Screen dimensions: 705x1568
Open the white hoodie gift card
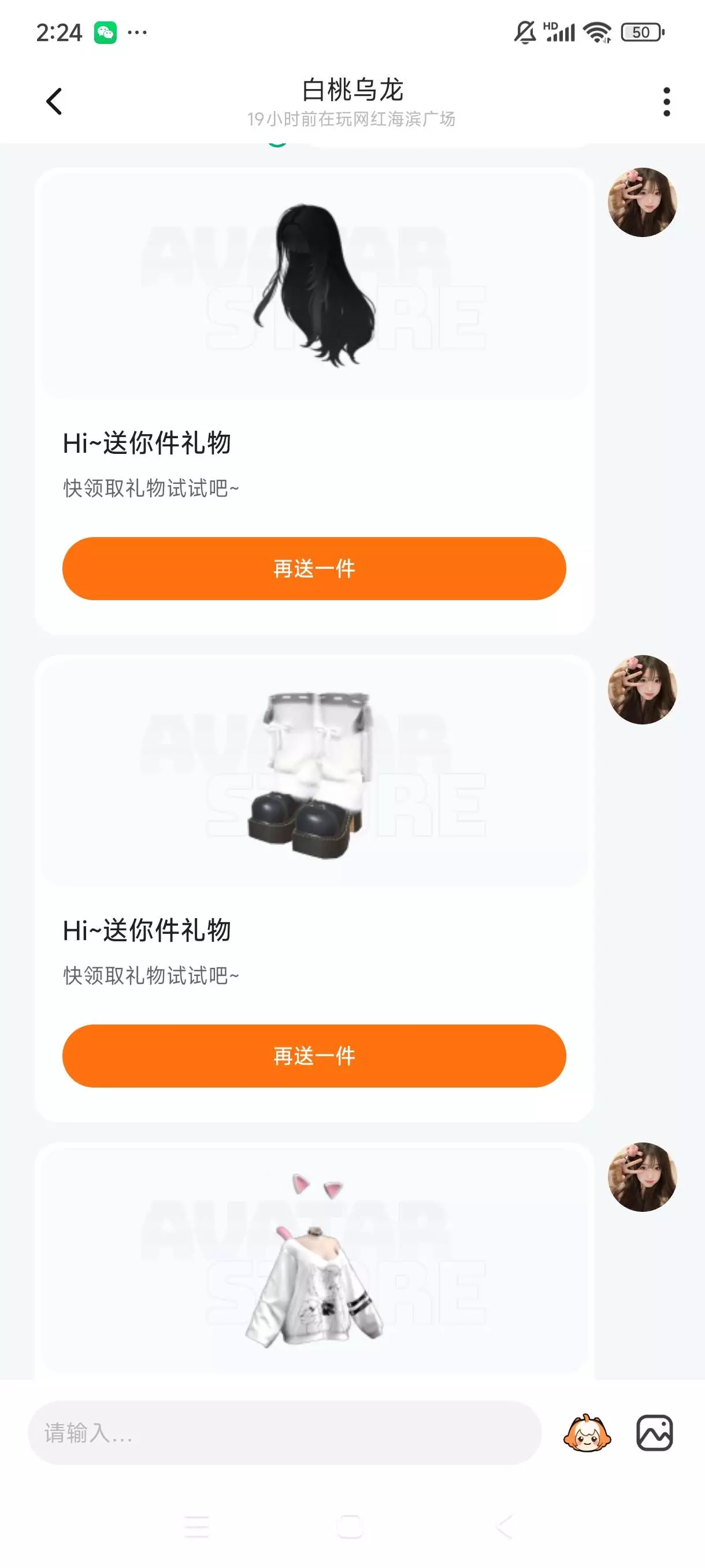tap(314, 1260)
